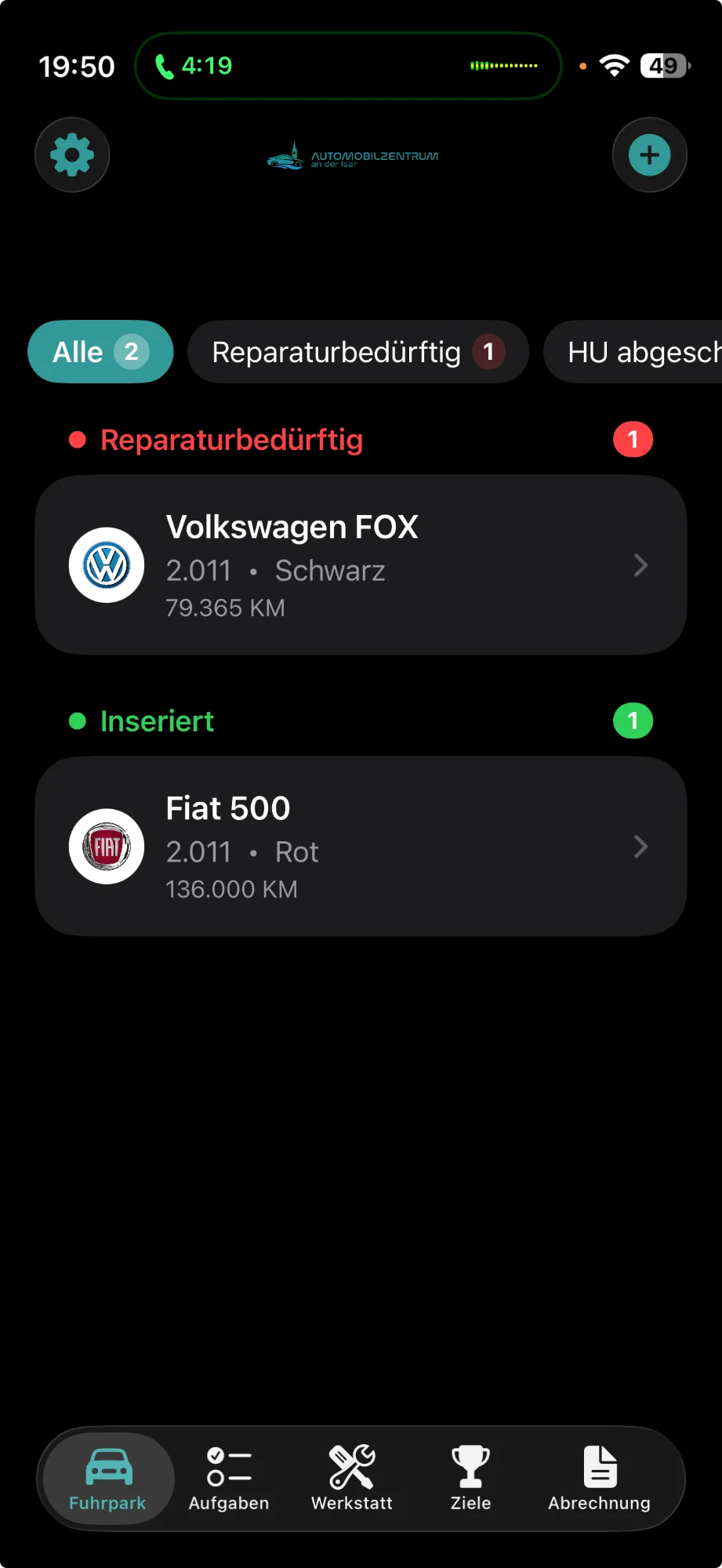The width and height of the screenshot is (722, 1568).
Task: Filter by Reparaturbedürftig chip
Action: pos(357,352)
